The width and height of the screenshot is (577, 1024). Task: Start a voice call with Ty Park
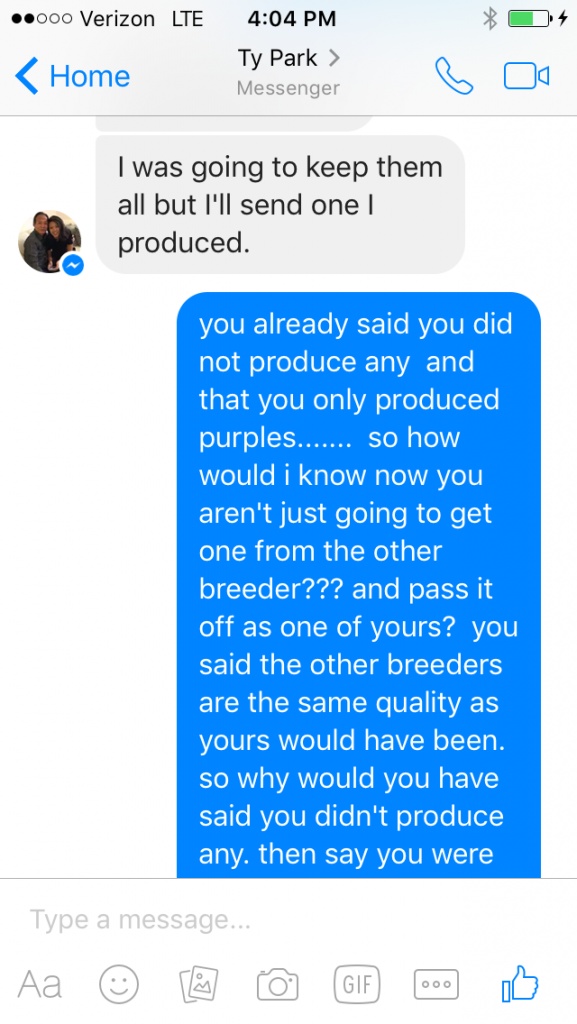tap(454, 76)
